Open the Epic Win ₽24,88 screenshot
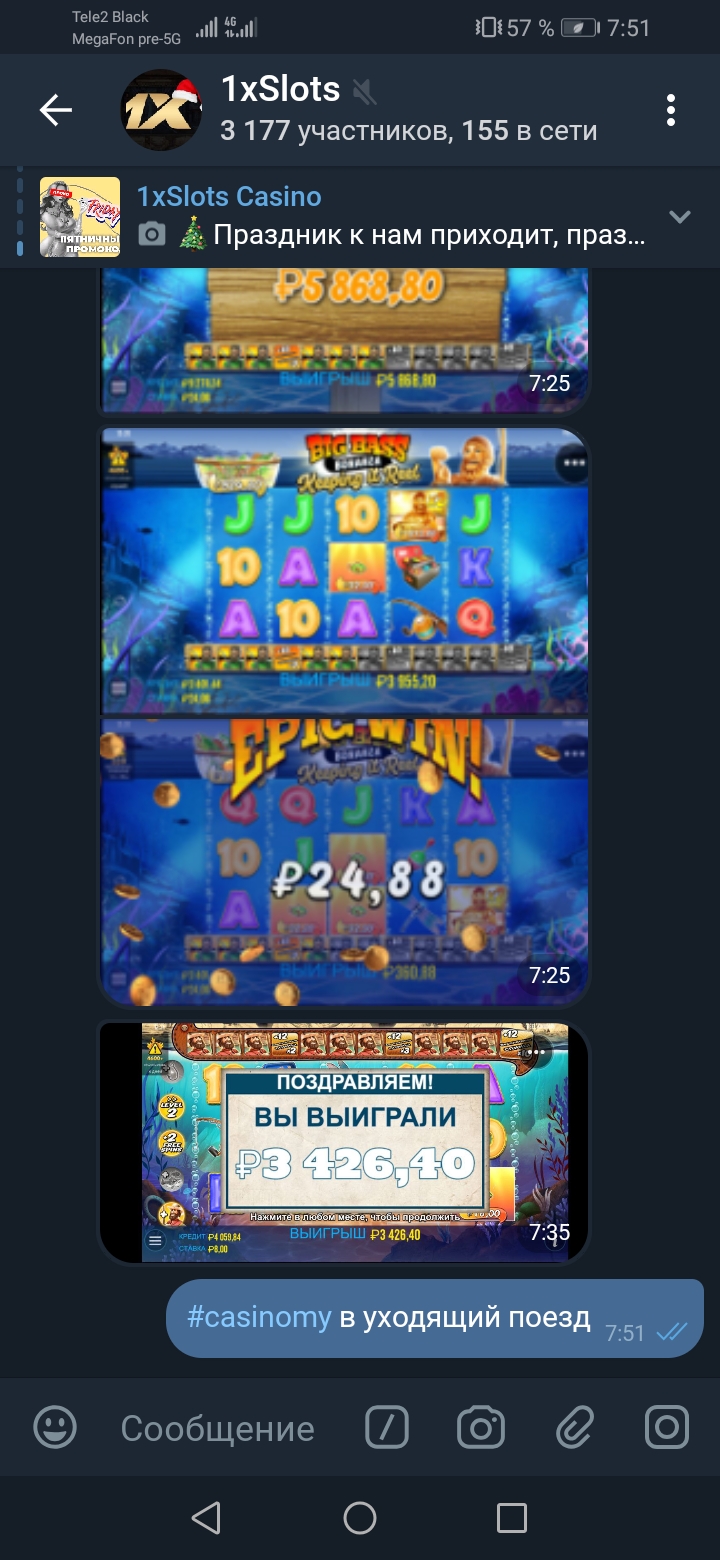 click(x=344, y=860)
